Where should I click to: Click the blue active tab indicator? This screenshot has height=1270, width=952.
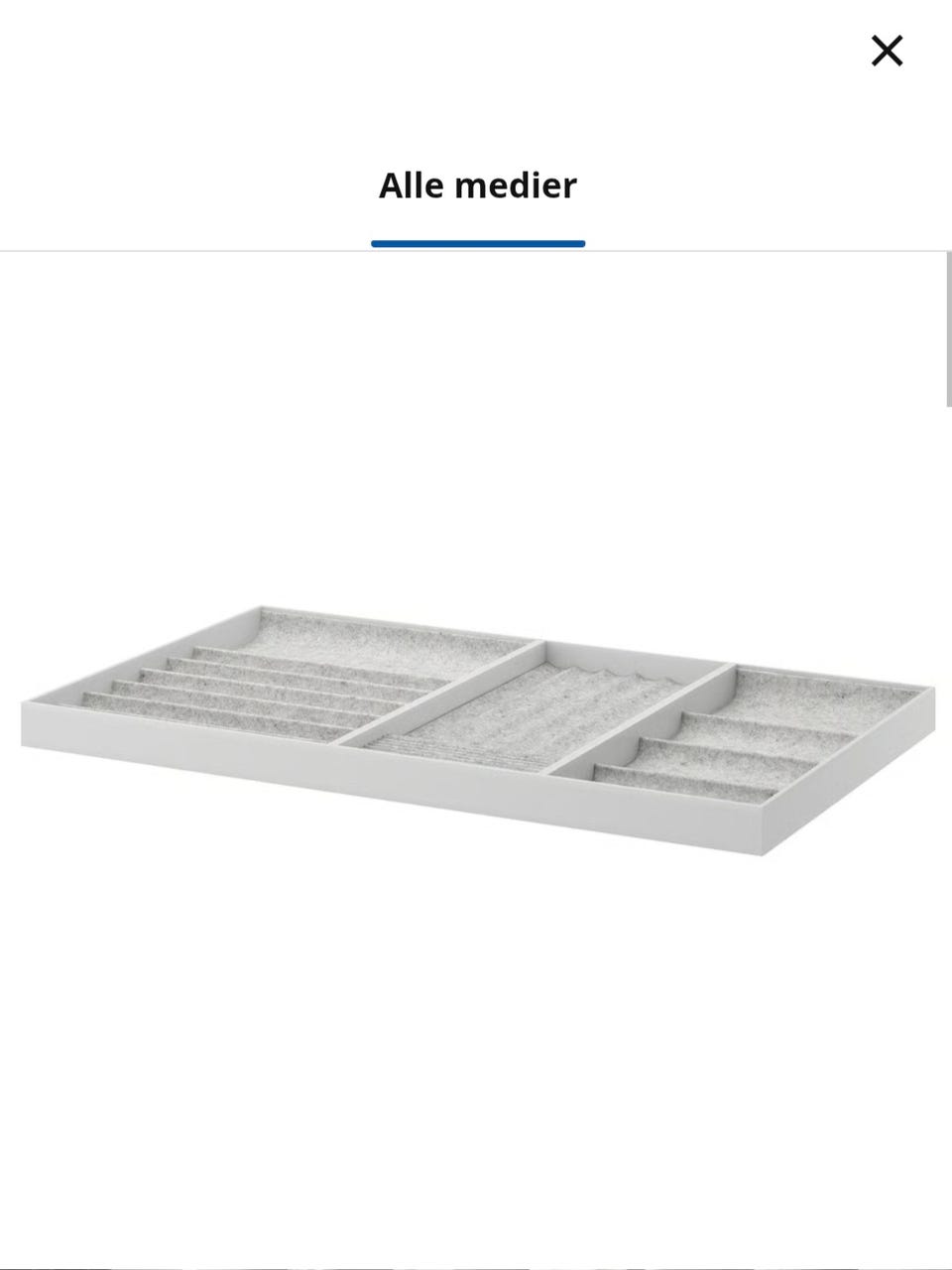(x=478, y=241)
